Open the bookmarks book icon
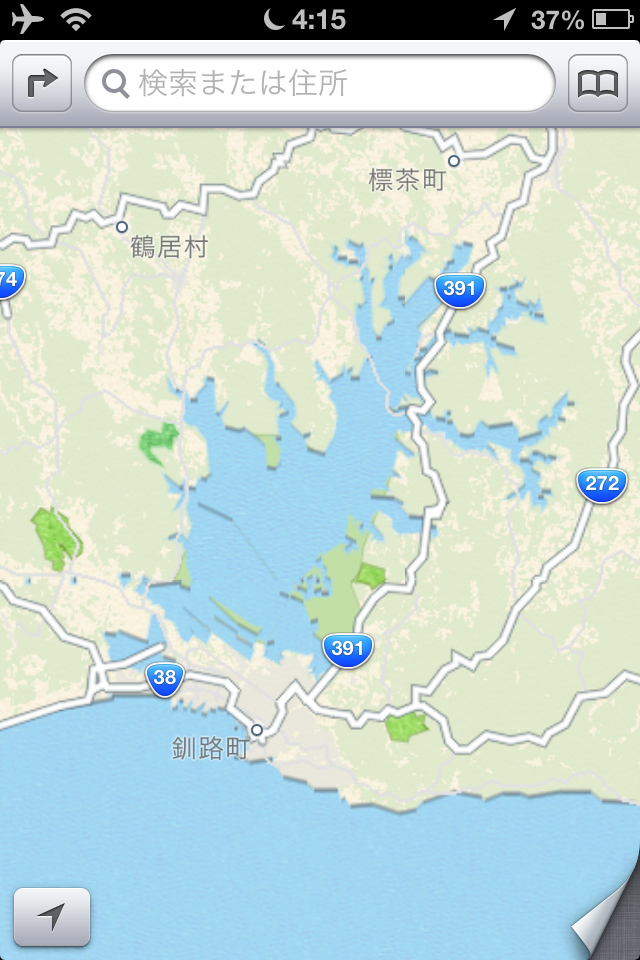The image size is (640, 960). 598,83
